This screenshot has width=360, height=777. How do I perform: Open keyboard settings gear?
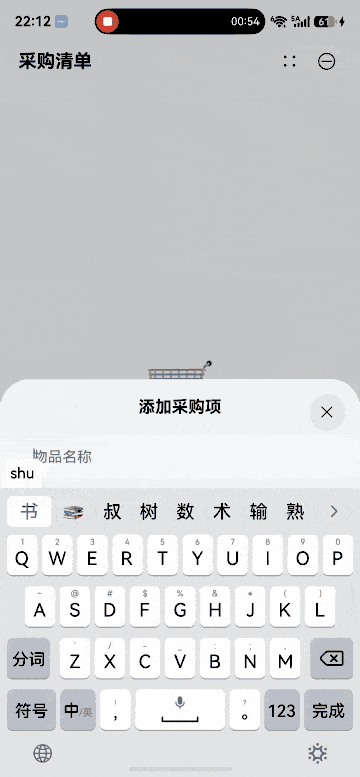point(317,754)
